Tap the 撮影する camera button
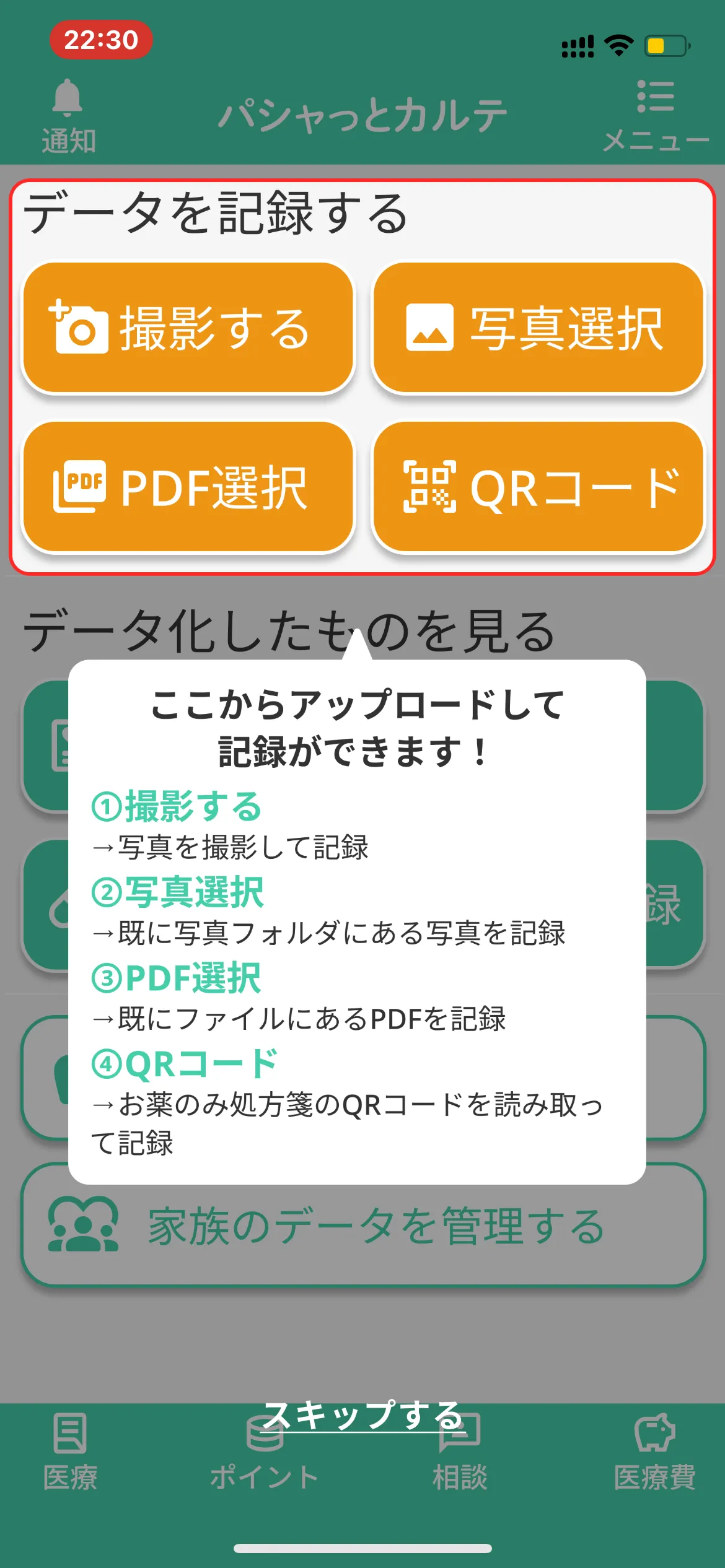 coord(188,328)
